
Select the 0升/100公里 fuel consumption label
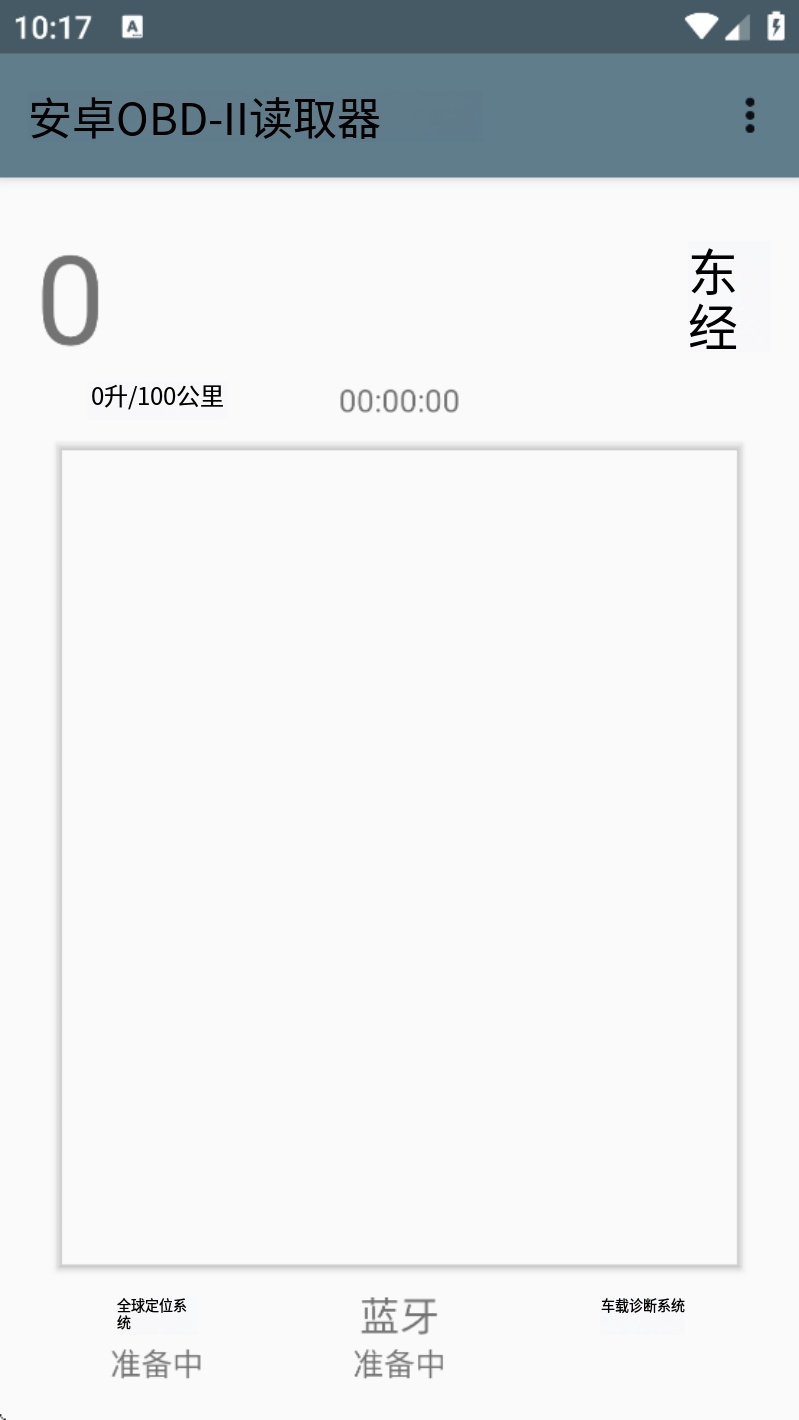coord(156,396)
